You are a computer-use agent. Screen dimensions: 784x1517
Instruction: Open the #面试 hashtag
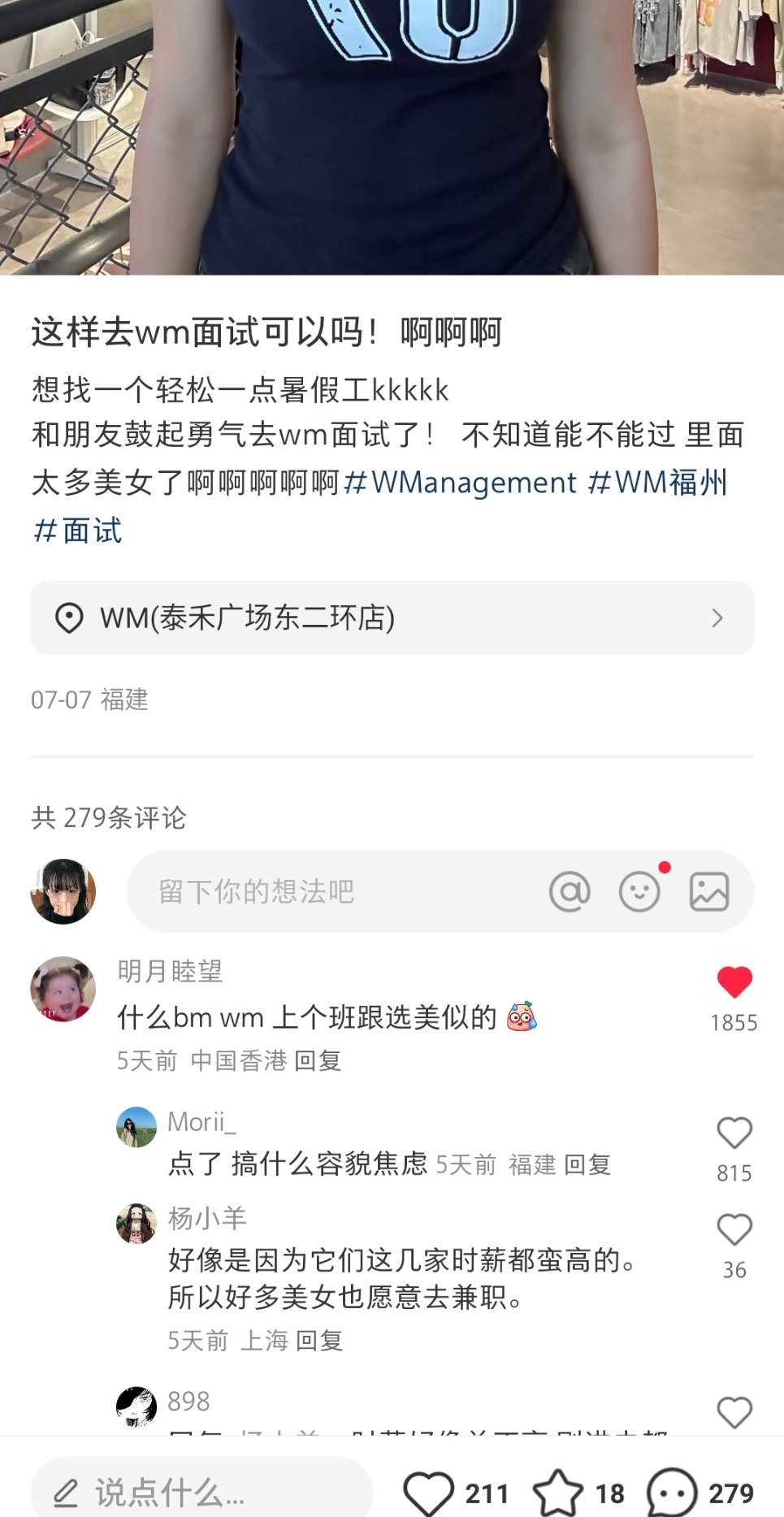[x=77, y=531]
